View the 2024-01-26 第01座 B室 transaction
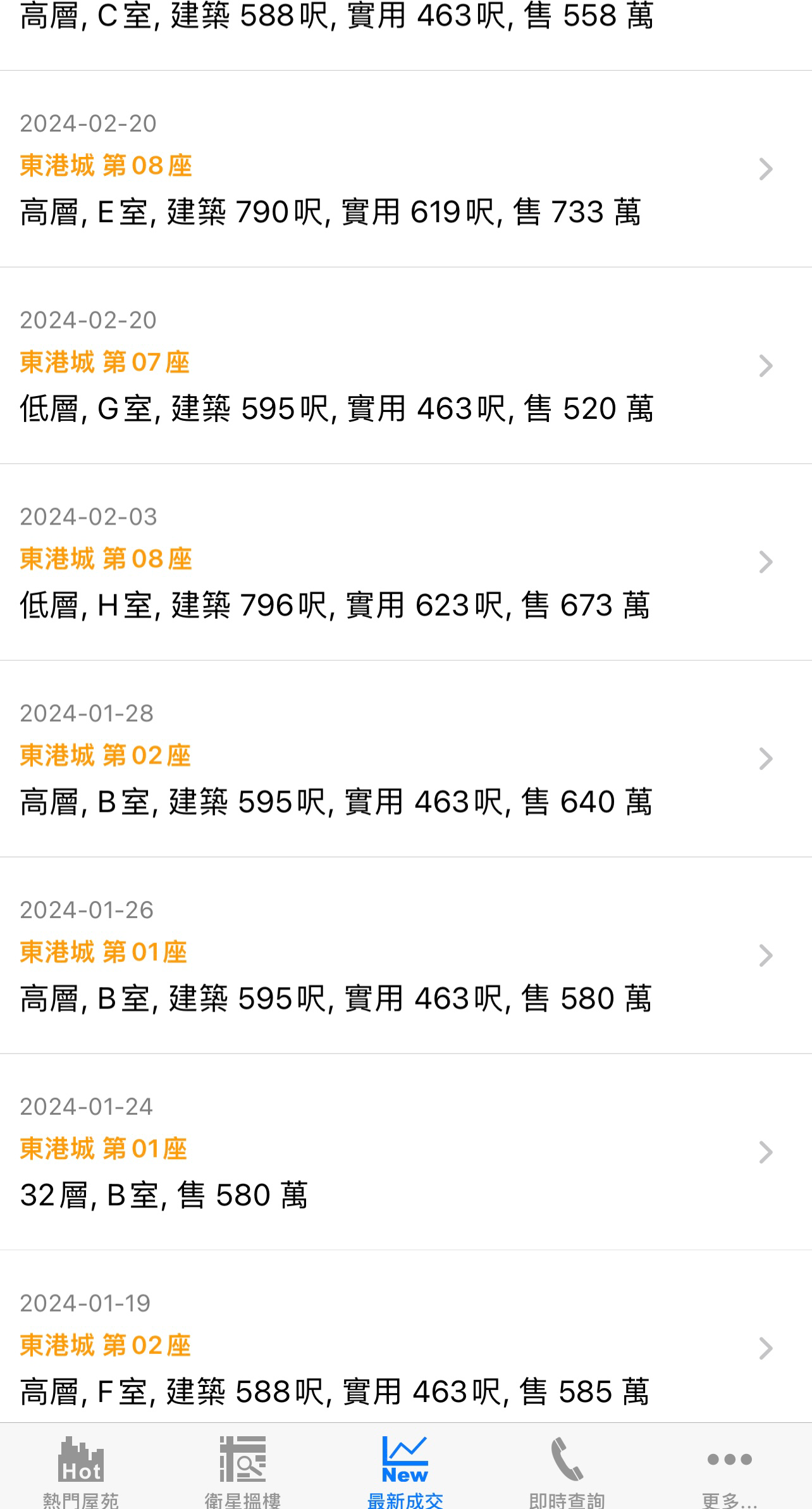This screenshot has width=812, height=1509. [x=406, y=955]
